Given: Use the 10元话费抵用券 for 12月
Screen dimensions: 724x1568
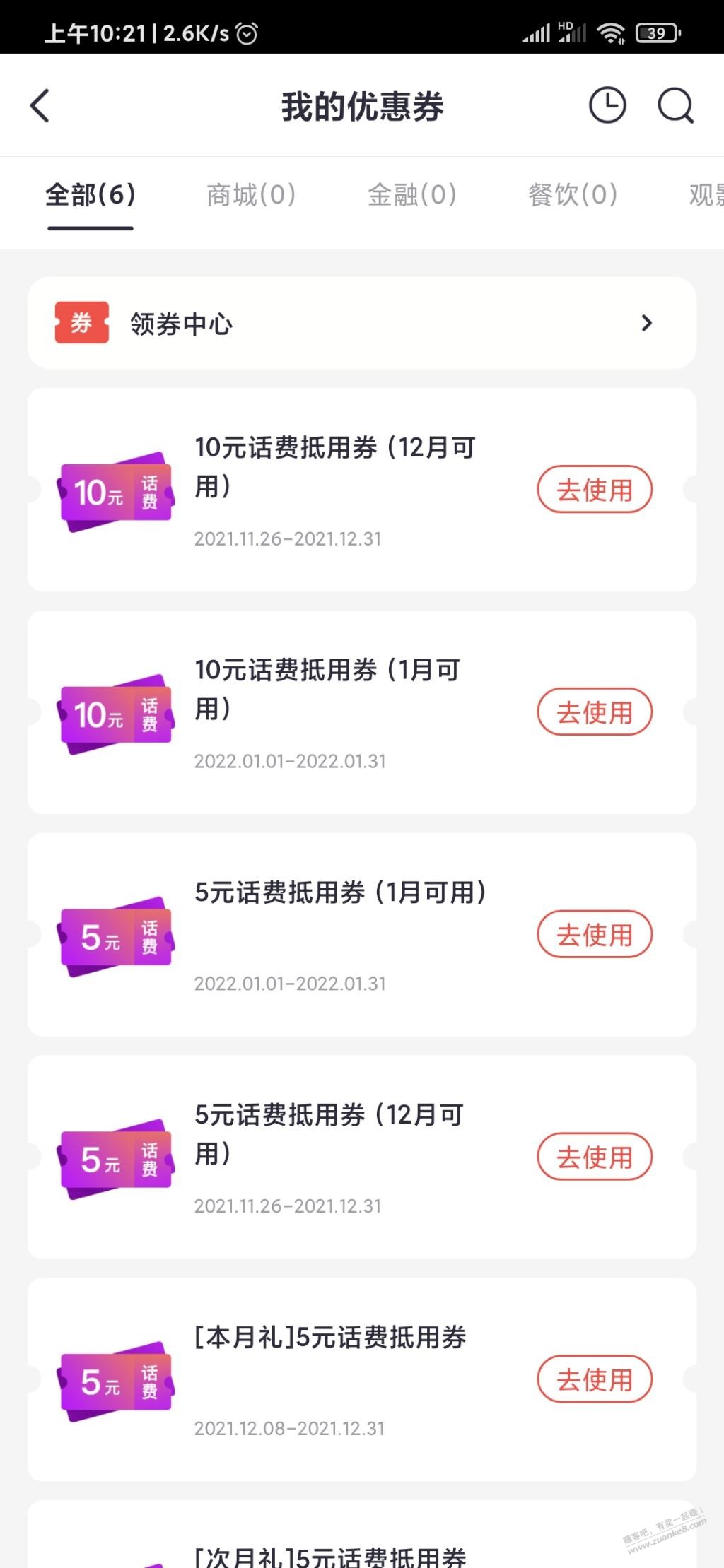Looking at the screenshot, I should [x=595, y=490].
